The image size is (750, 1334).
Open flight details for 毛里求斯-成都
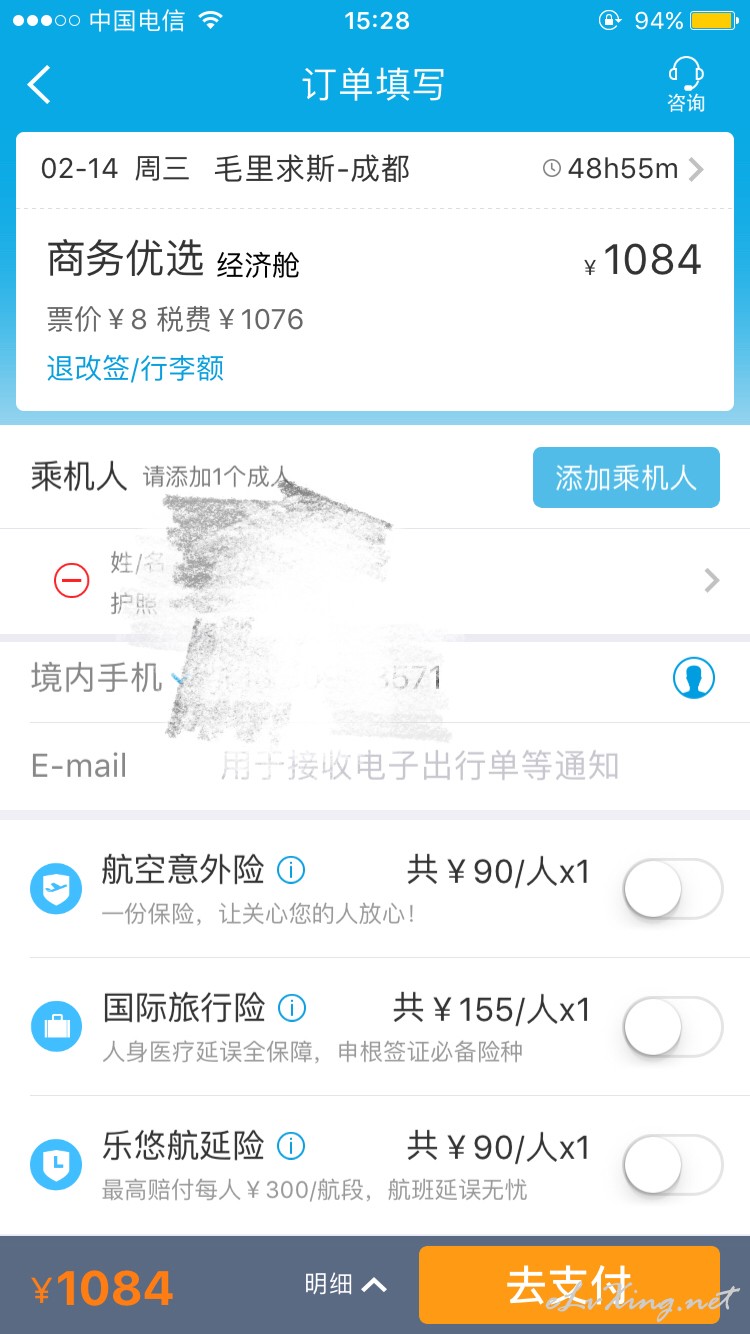[374, 169]
